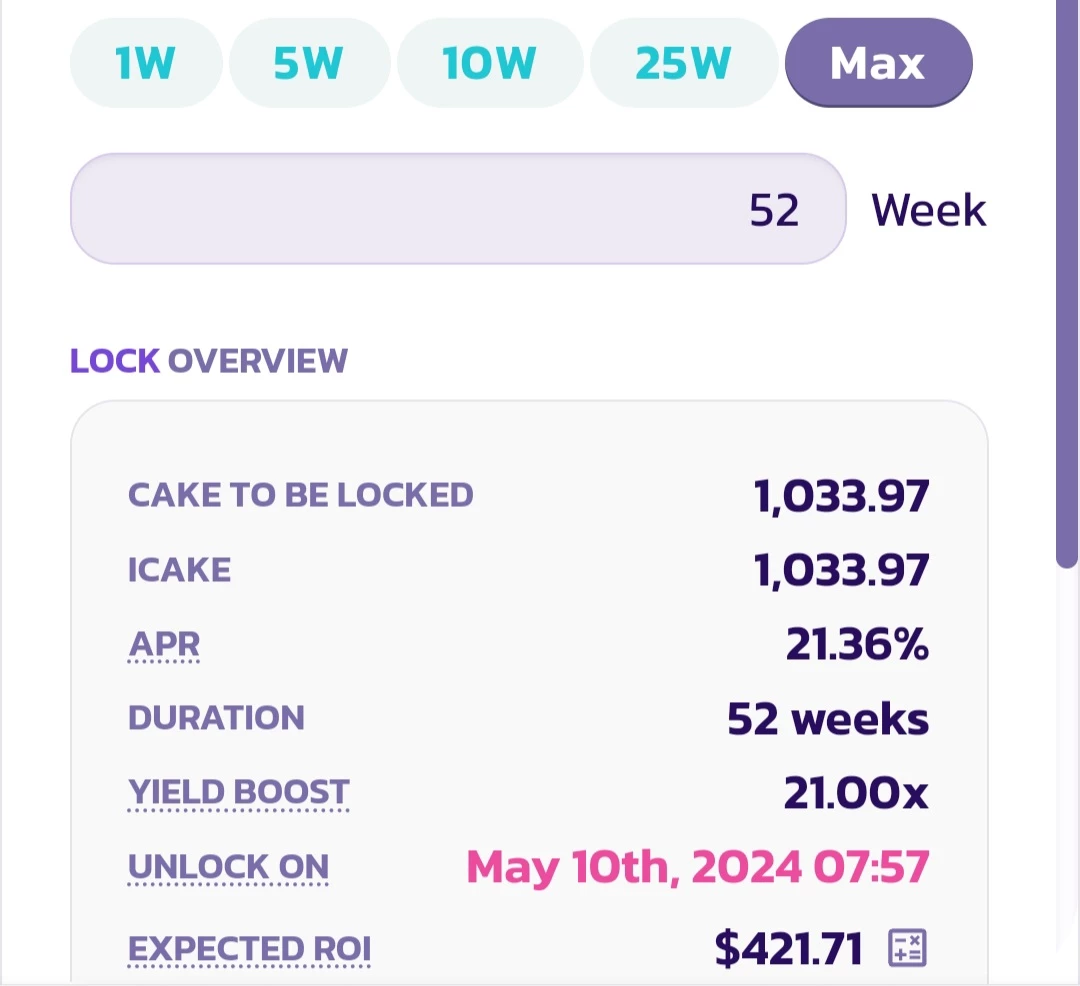The image size is (1080, 986).
Task: Open the ROI calculator icon
Action: 907,948
